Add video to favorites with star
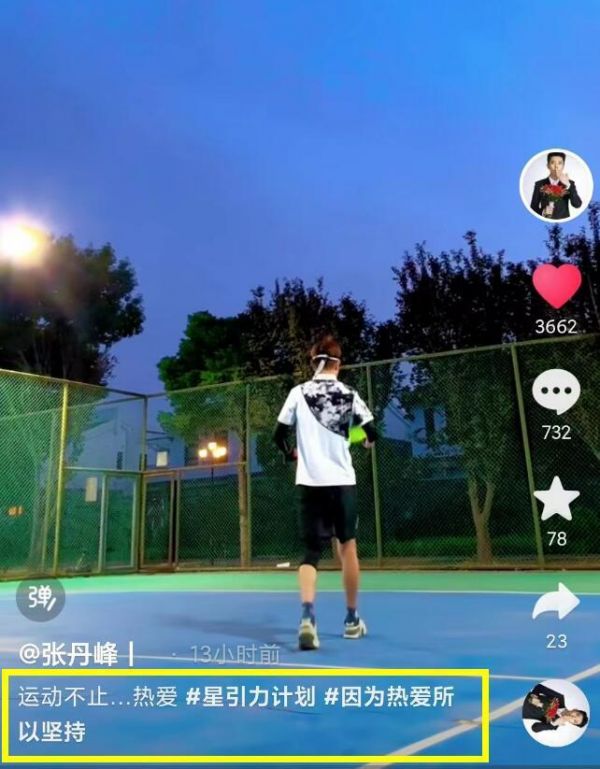The image size is (600, 769). coord(556,498)
